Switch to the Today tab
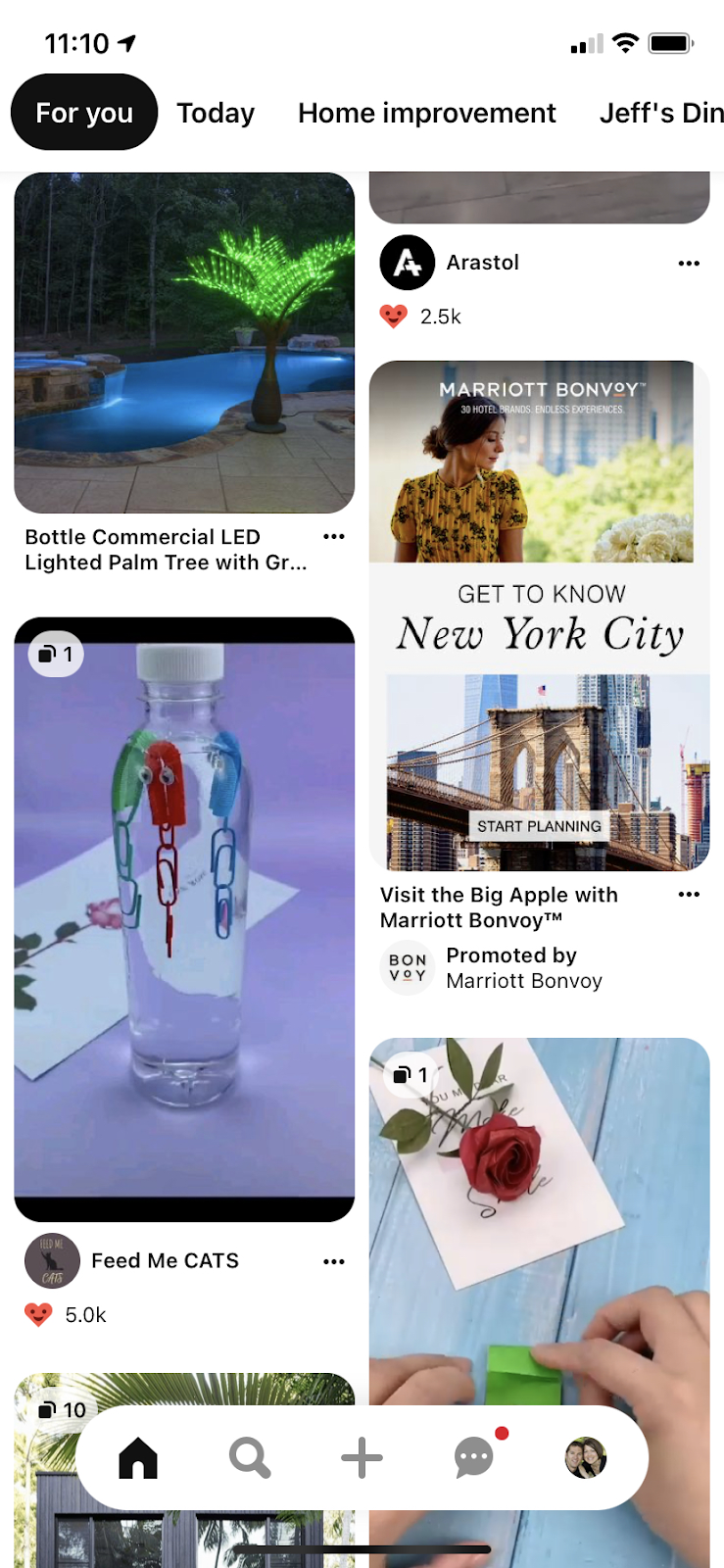 point(216,113)
